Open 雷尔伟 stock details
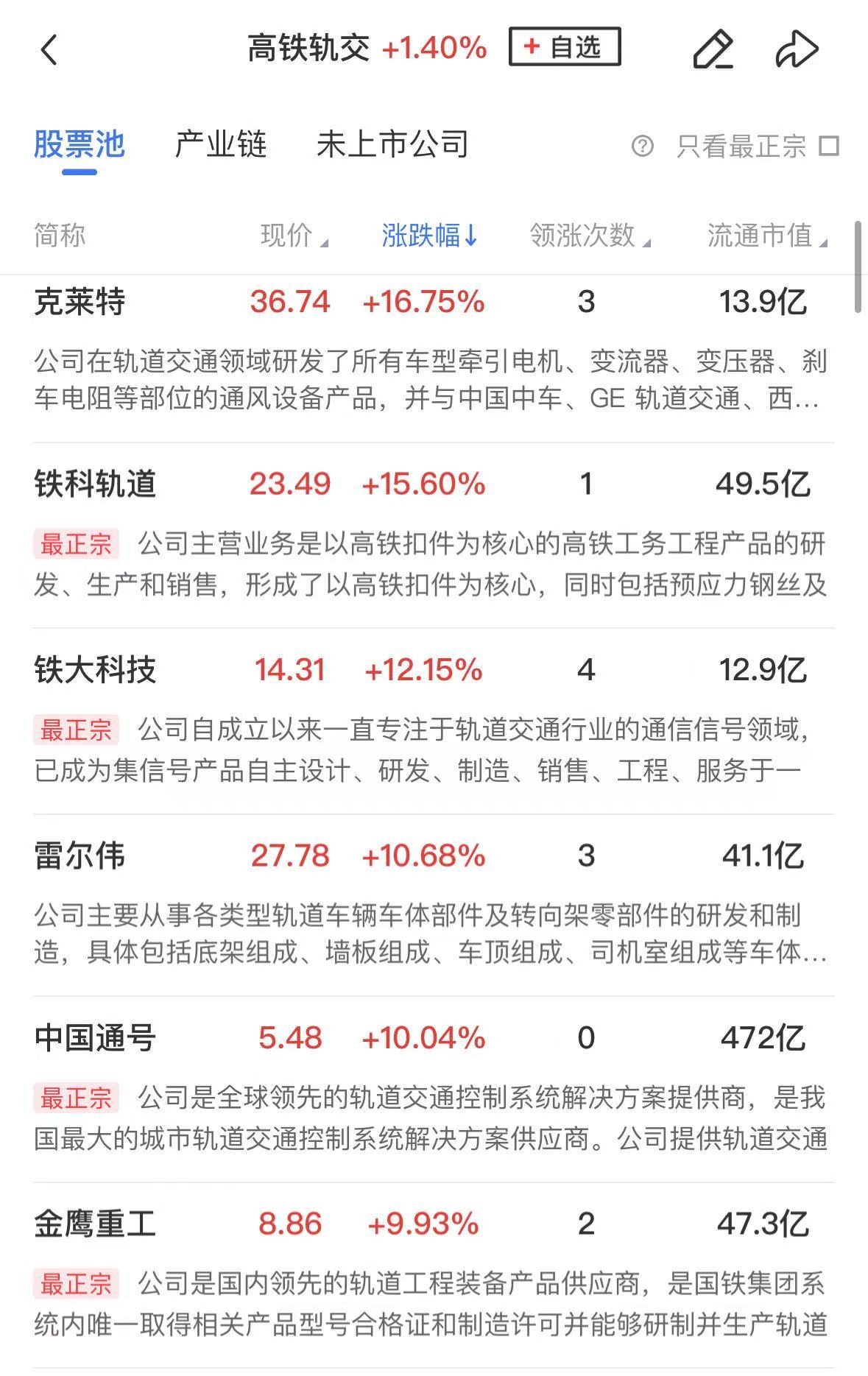Screen dimensions: 868x1376 click(80, 855)
